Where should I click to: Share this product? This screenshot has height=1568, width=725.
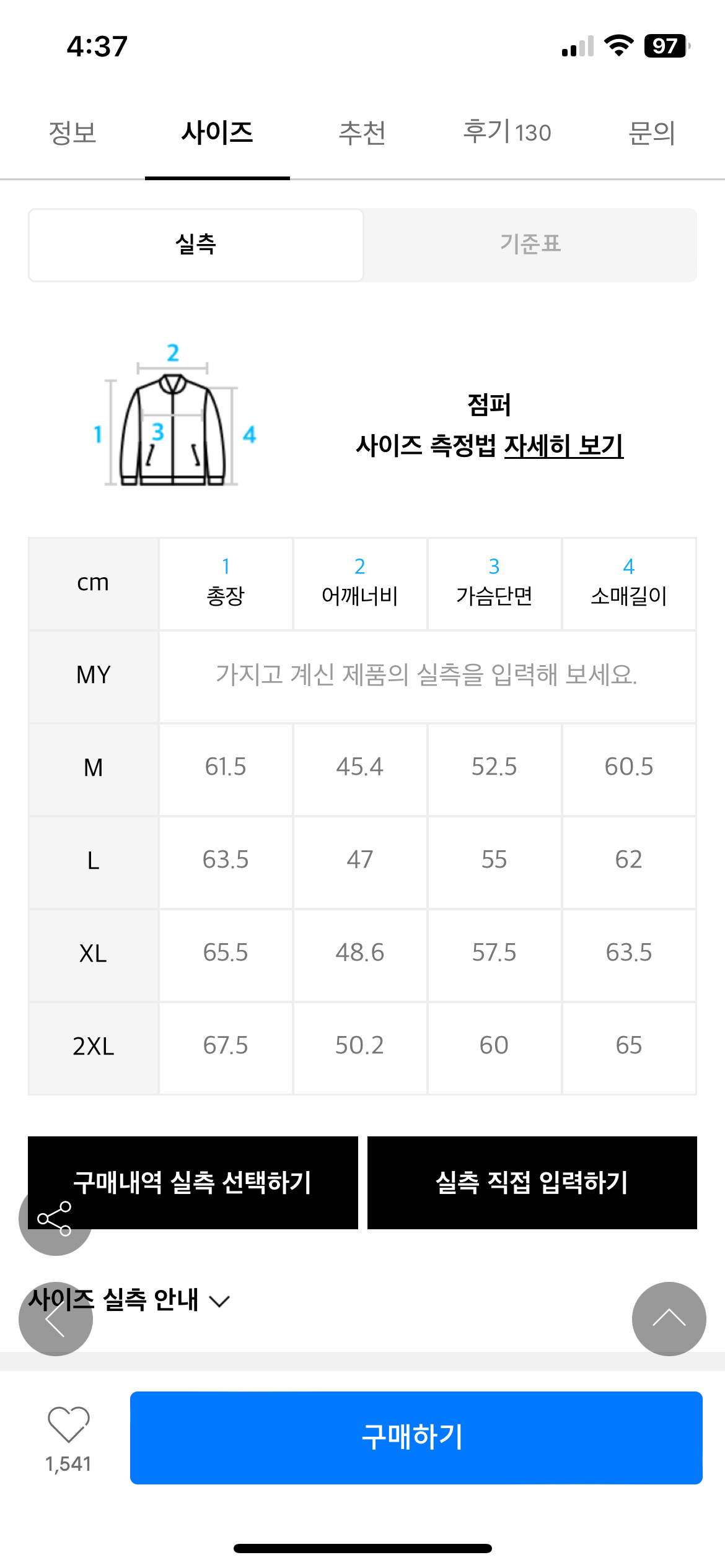55,1219
